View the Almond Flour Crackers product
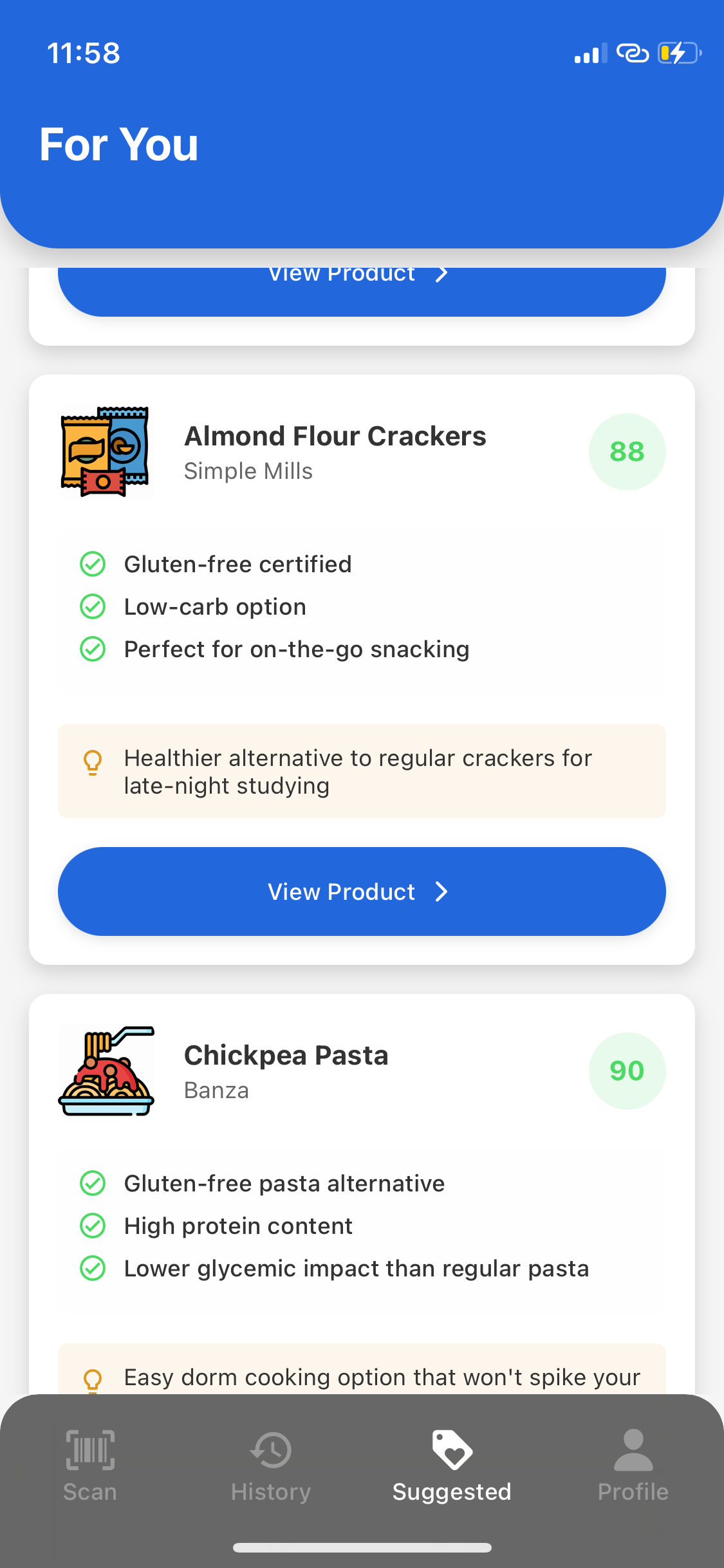This screenshot has width=724, height=1568. [x=362, y=891]
